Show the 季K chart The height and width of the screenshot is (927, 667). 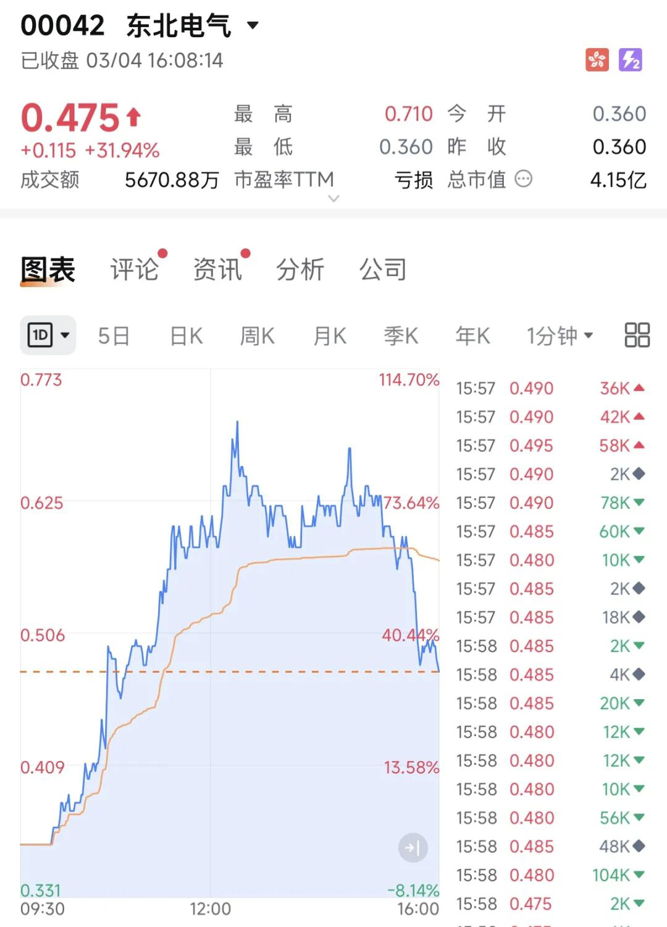coord(401,336)
